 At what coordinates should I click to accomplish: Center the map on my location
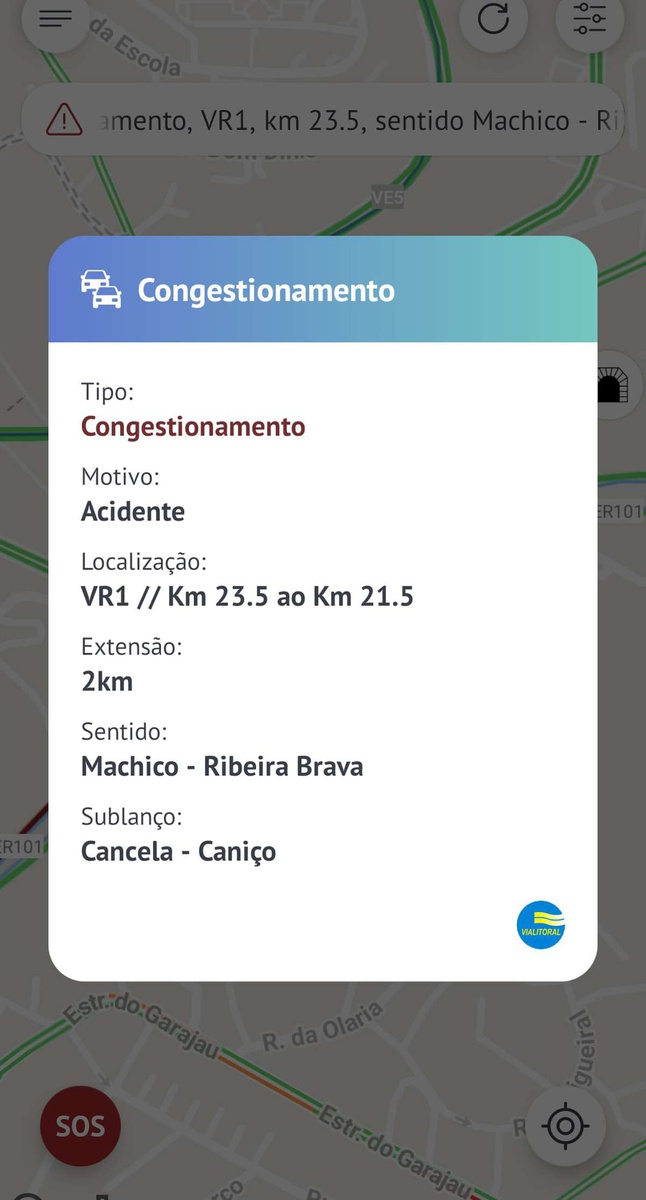[x=565, y=1126]
